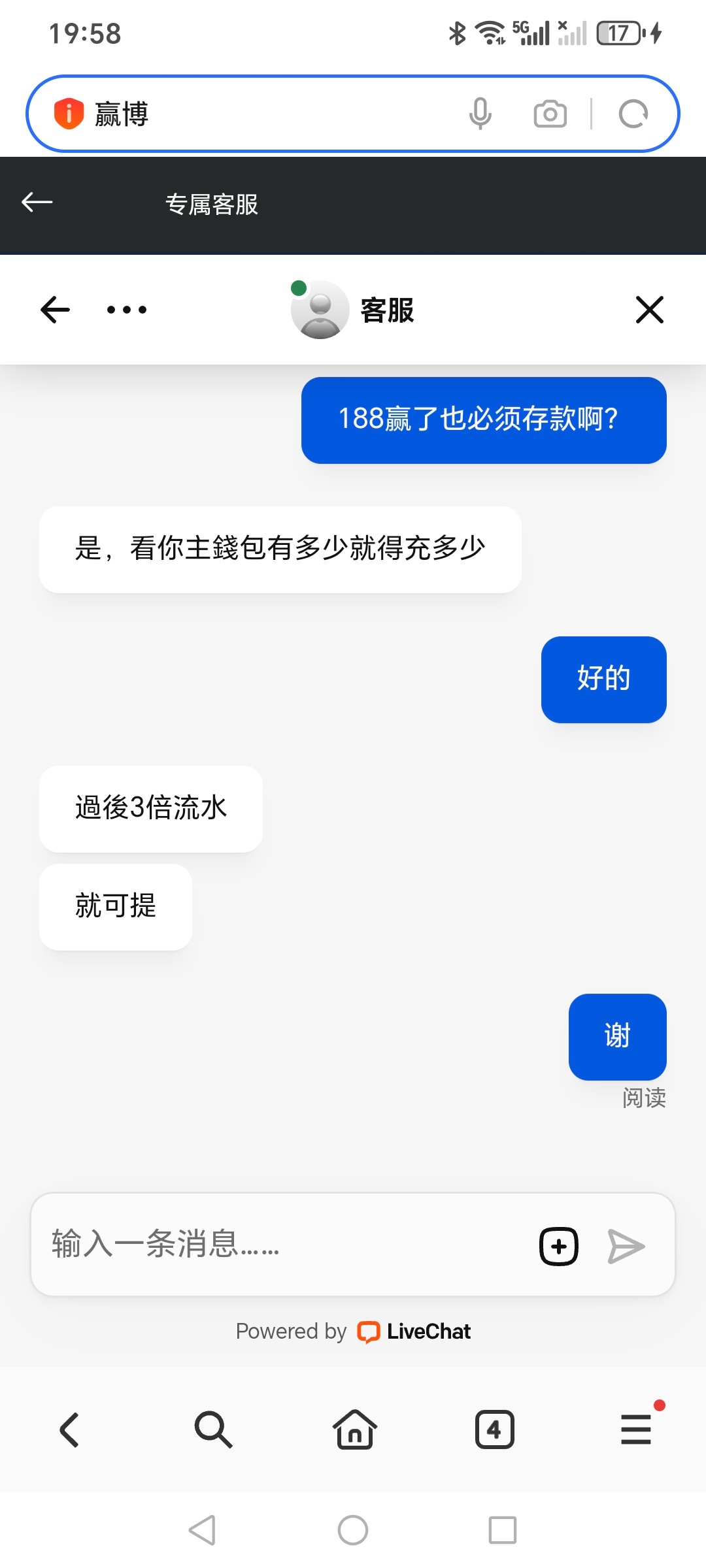Viewport: 706px width, 1568px height.
Task: Tap the 客服 agent avatar
Action: click(x=320, y=310)
